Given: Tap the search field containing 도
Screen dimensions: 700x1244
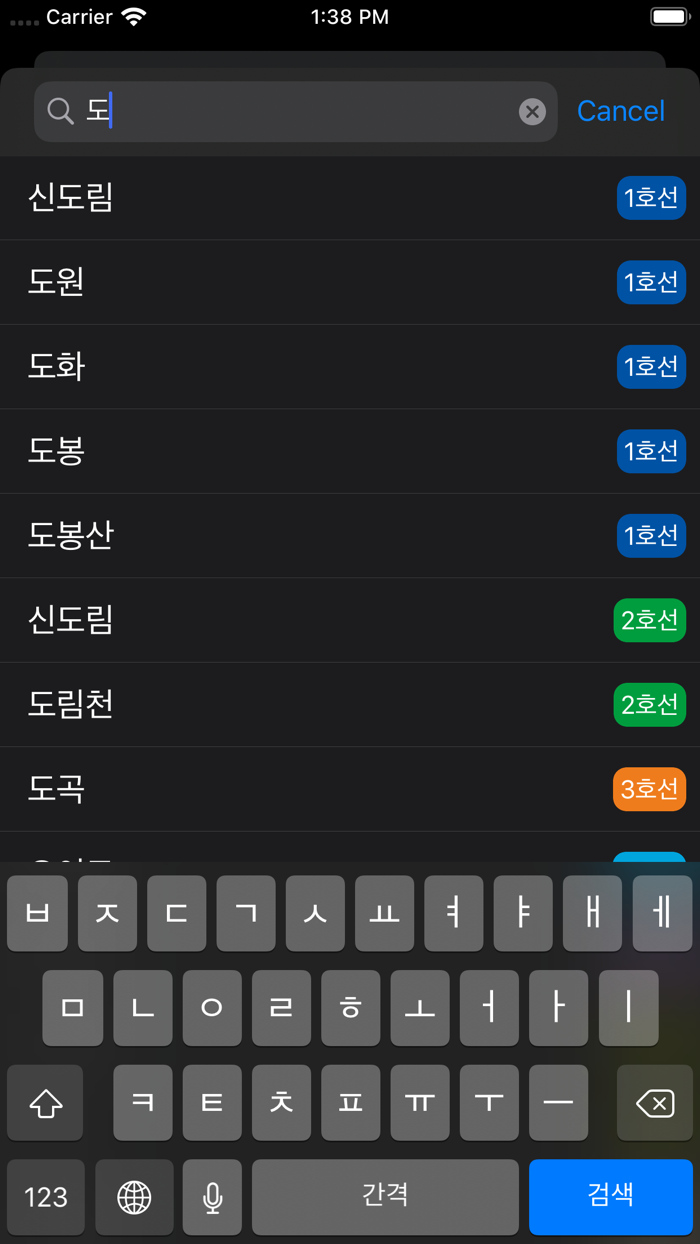Looking at the screenshot, I should coord(295,111).
